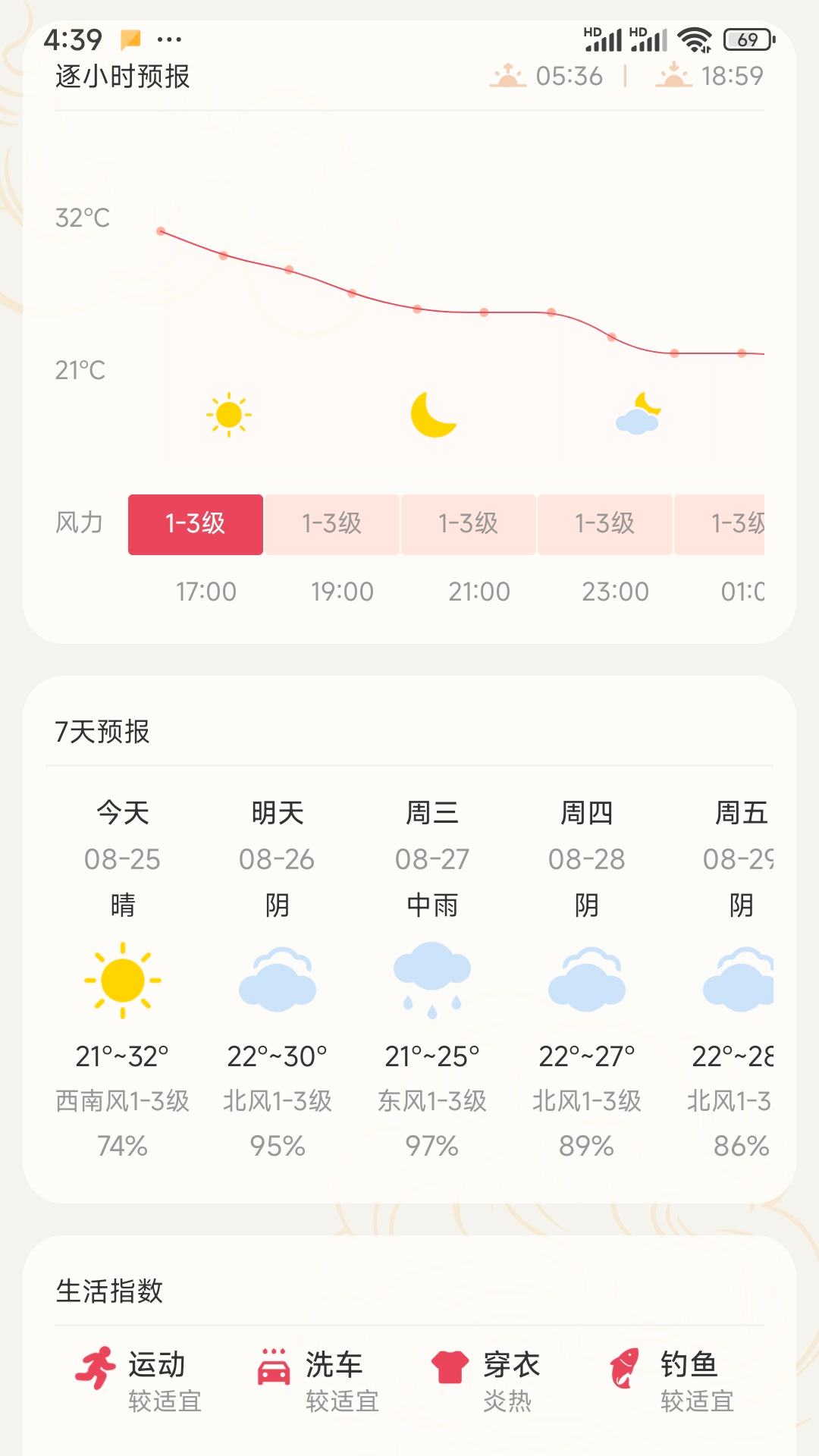The width and height of the screenshot is (819, 1456).
Task: View tomorrow's 08-26 forecast
Action: [278, 978]
